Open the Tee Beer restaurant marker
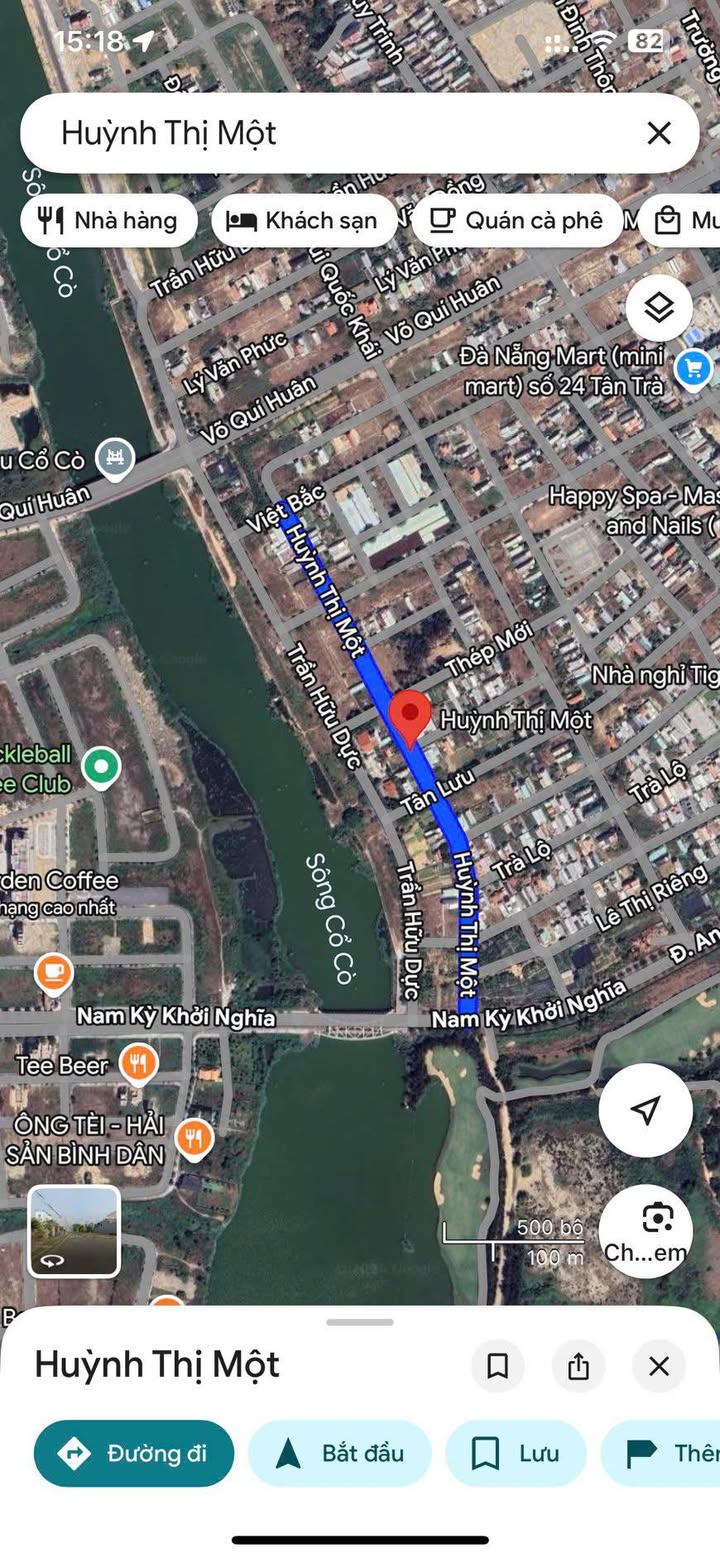The width and height of the screenshot is (720, 1558). 138,1064
